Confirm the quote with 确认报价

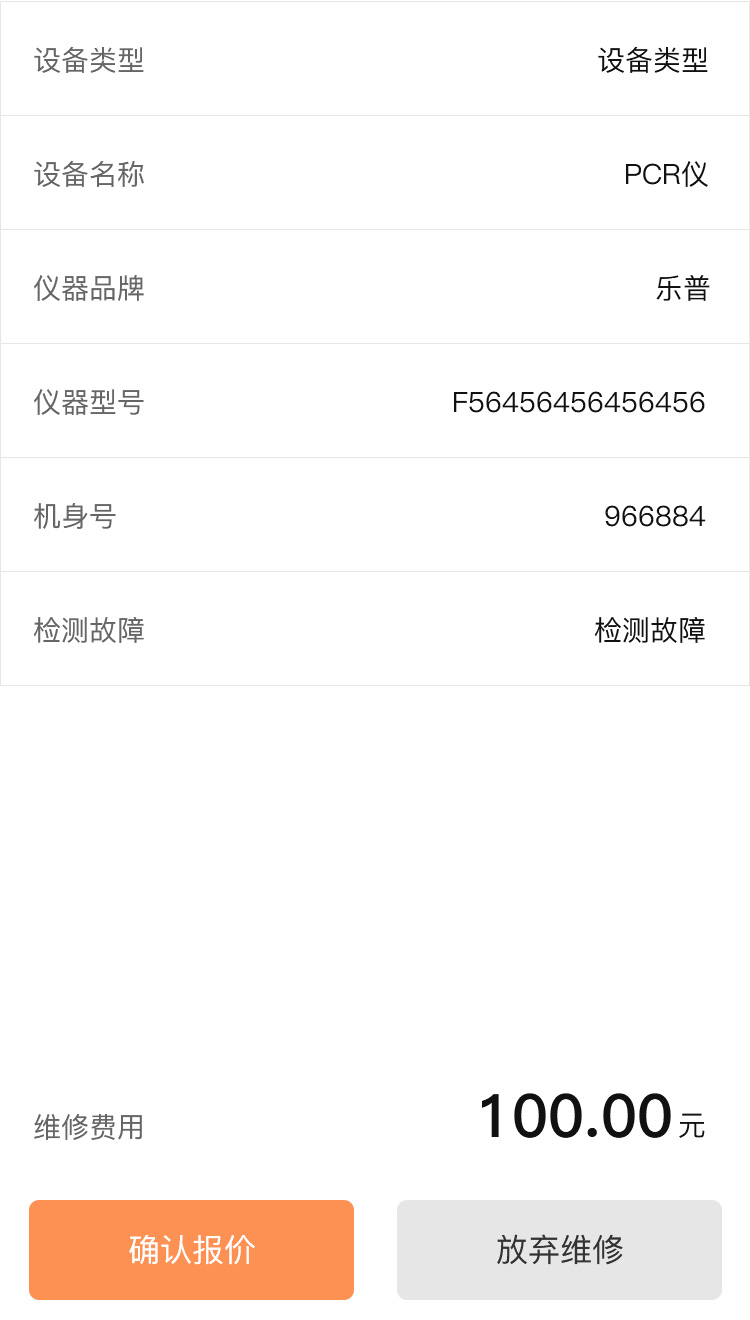pyautogui.click(x=191, y=1249)
